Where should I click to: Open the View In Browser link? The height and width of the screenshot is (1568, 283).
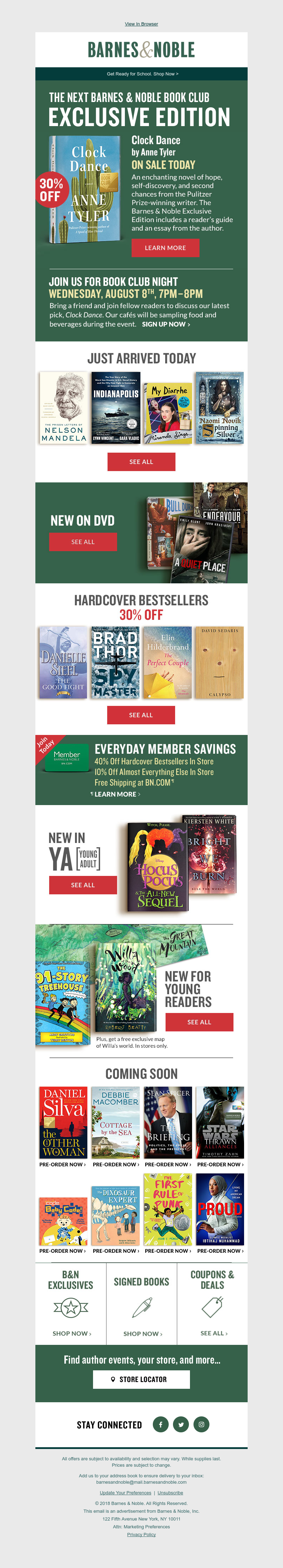coord(141,24)
